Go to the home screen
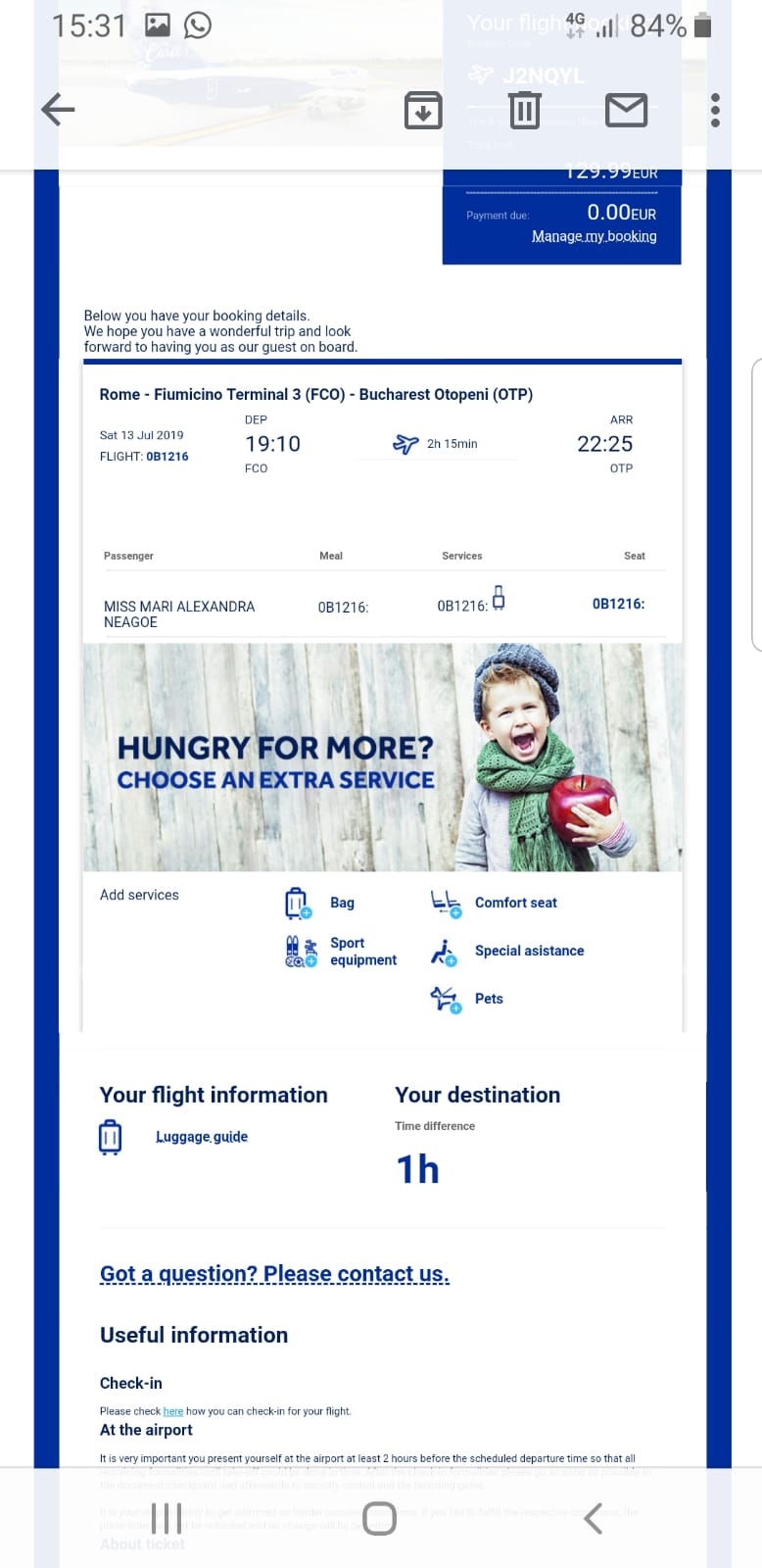The width and height of the screenshot is (762, 1568). [379, 1519]
